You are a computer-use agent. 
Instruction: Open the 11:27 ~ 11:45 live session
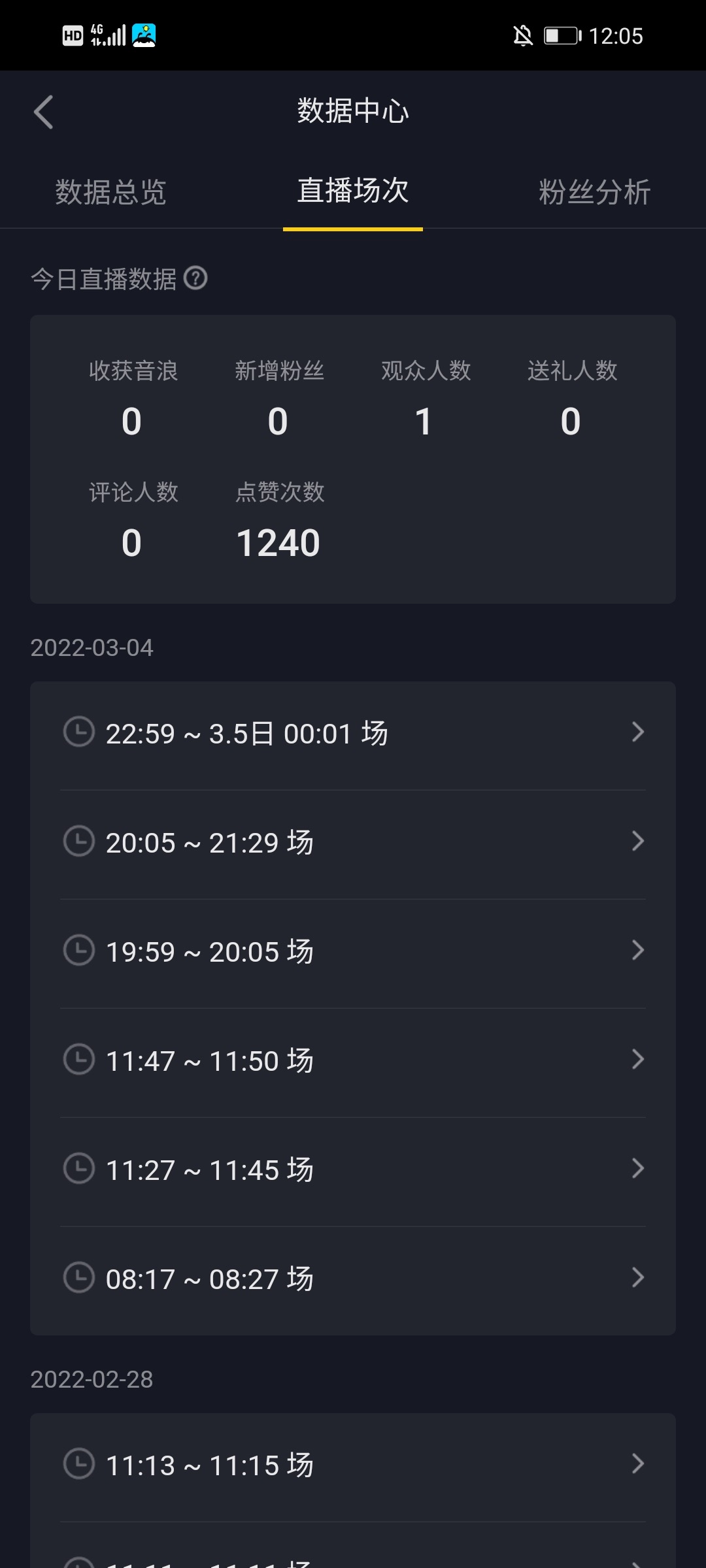[x=353, y=1170]
